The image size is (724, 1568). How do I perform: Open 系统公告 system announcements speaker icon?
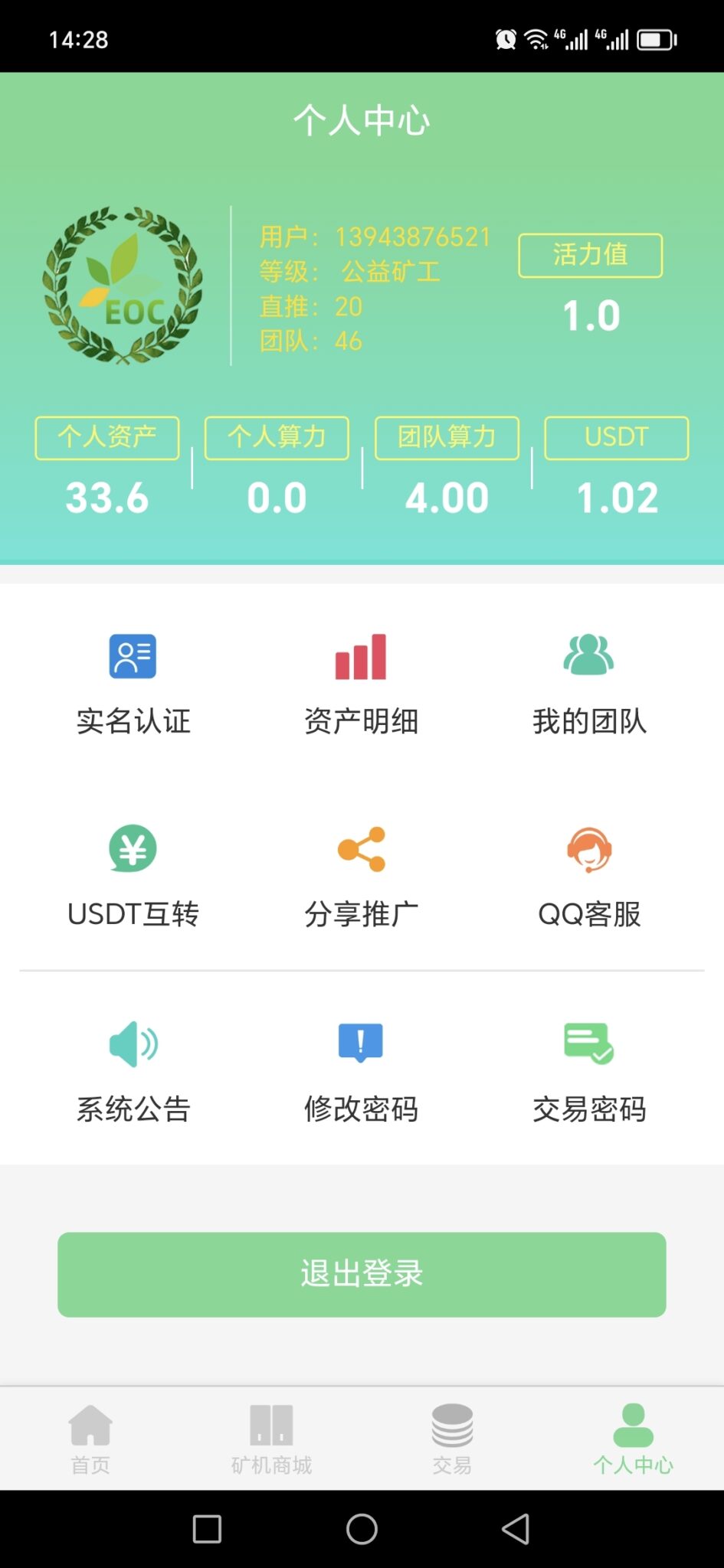pyautogui.click(x=133, y=1041)
